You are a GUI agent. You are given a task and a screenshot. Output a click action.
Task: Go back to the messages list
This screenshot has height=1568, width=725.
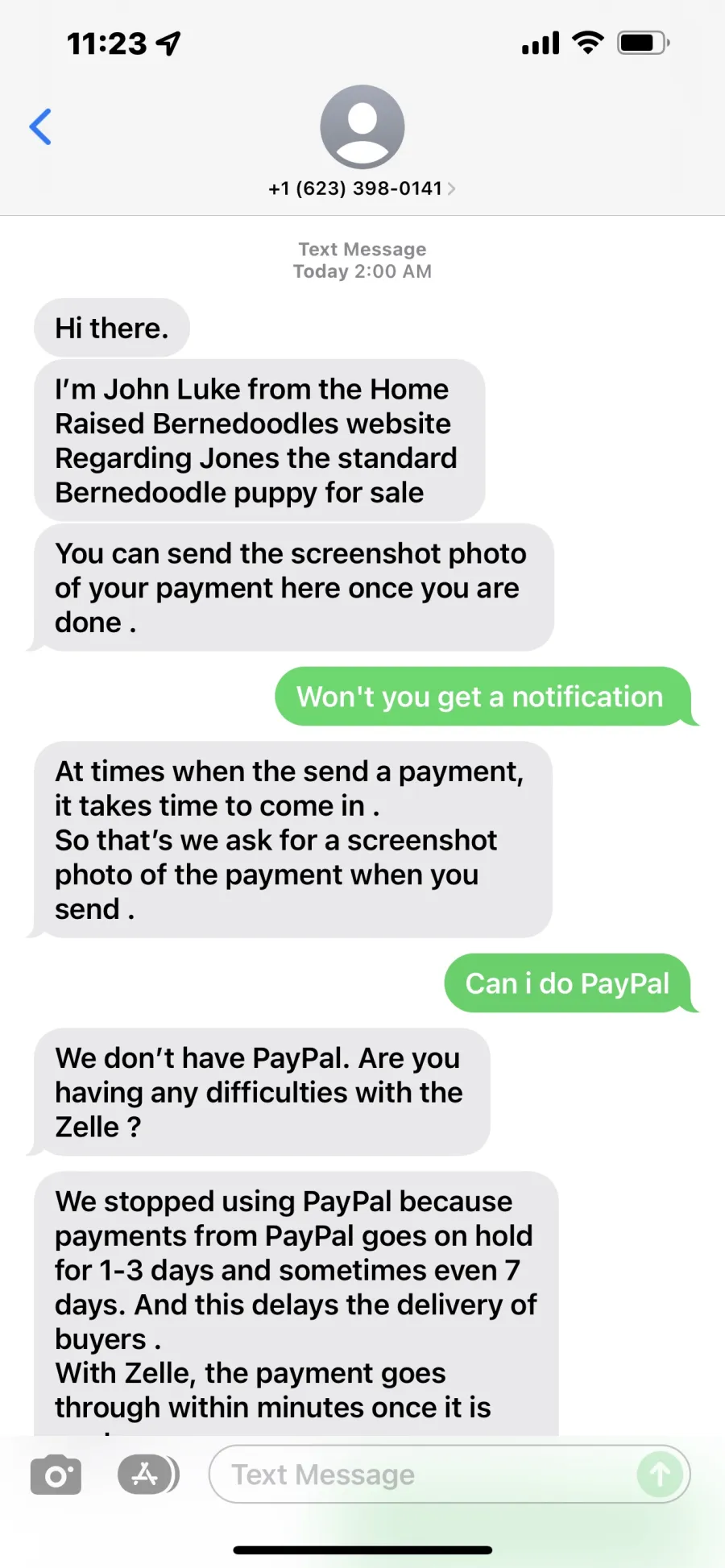(40, 126)
